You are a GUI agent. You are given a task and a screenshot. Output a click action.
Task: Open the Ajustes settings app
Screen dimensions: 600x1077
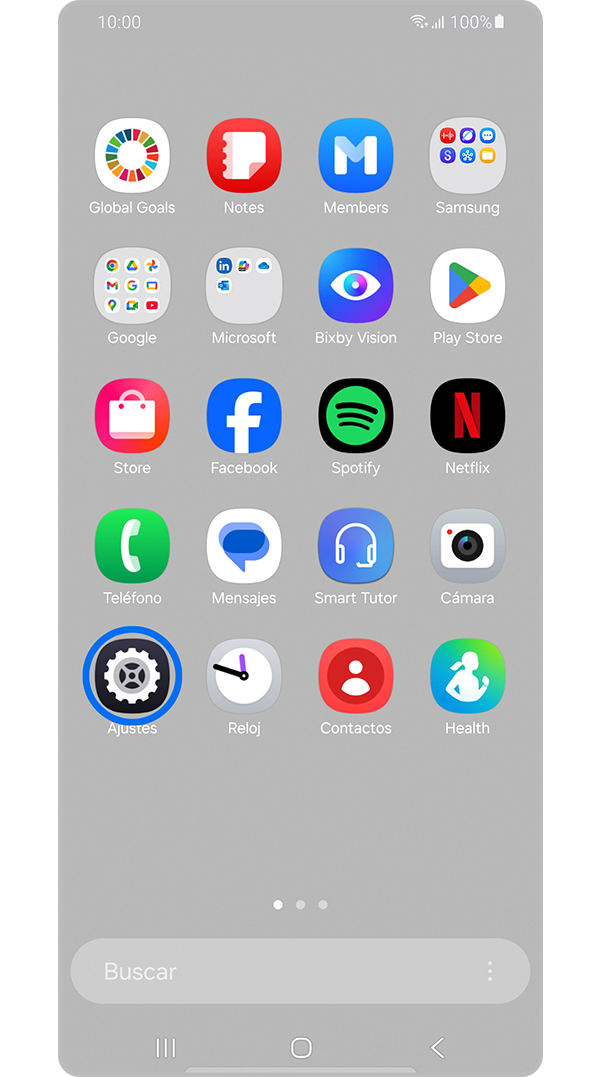tap(132, 676)
